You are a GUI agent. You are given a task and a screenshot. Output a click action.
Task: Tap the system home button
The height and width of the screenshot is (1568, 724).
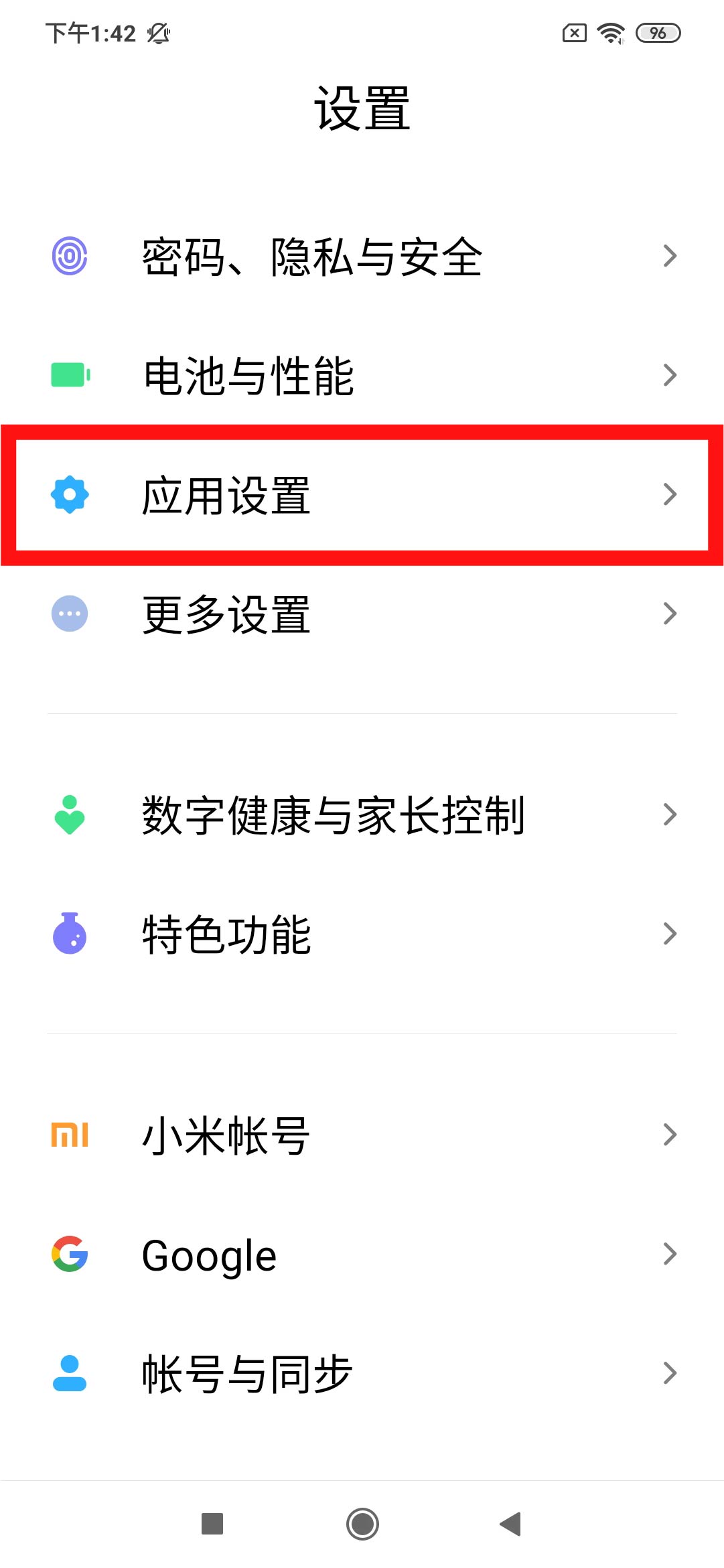click(x=362, y=1524)
